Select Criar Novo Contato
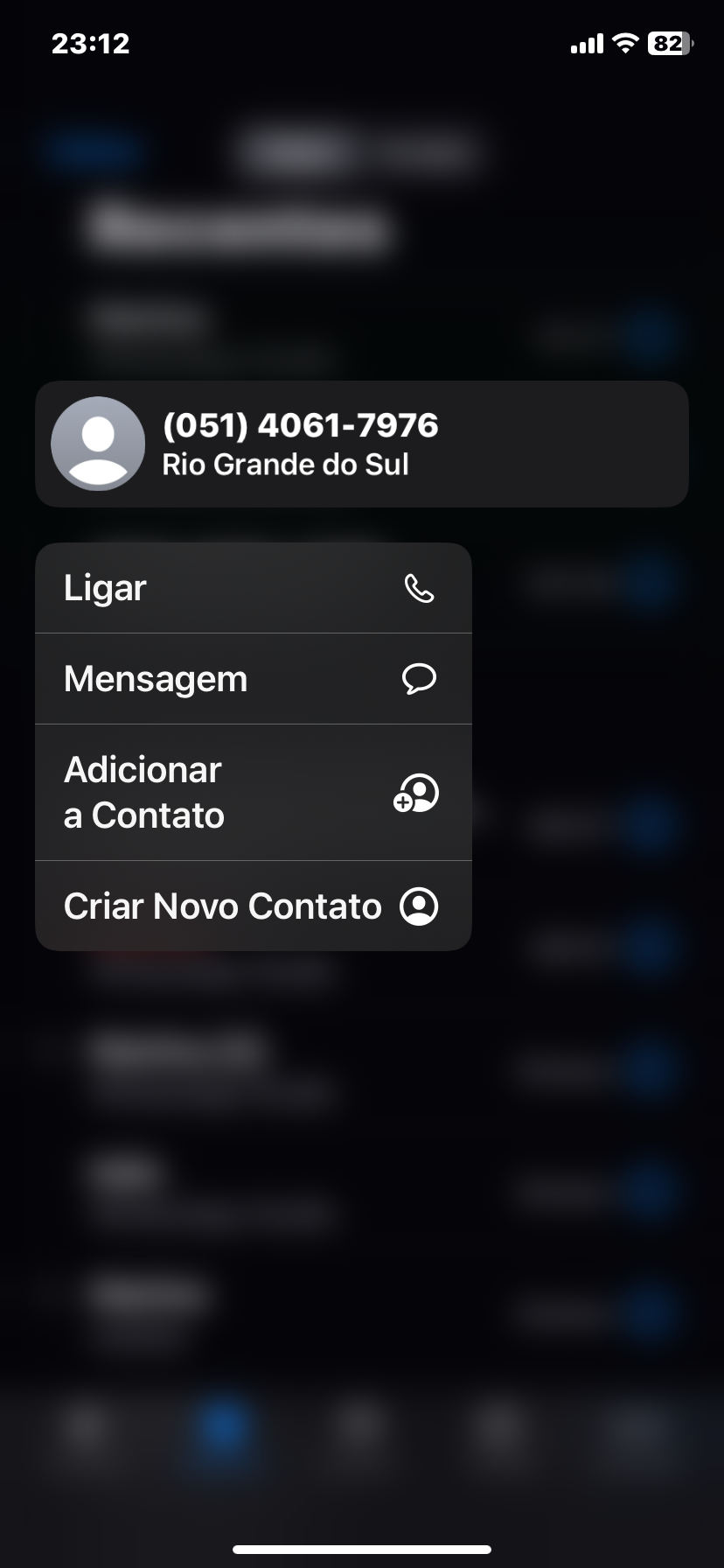Viewport: 724px width, 1568px height. 253,906
